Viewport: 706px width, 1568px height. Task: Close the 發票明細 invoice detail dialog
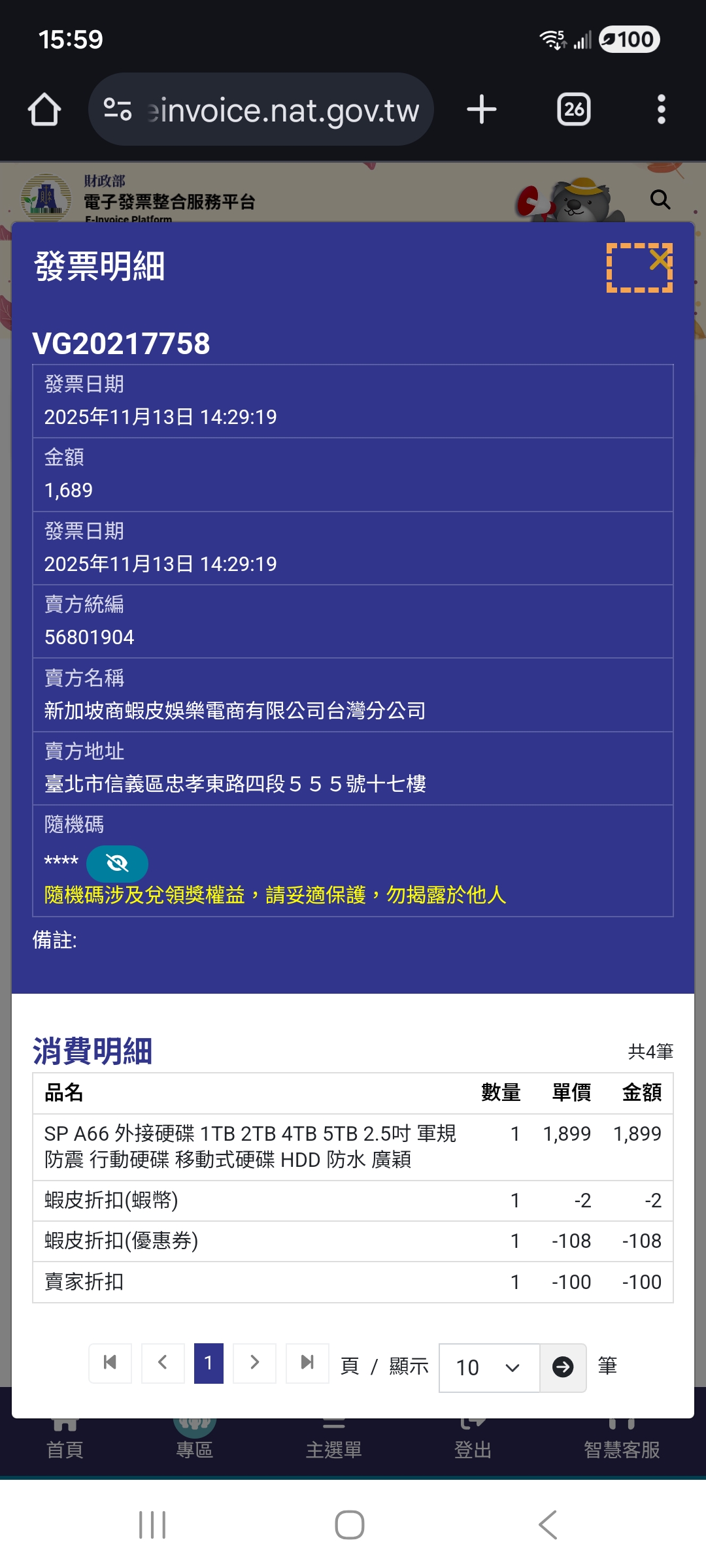(659, 260)
